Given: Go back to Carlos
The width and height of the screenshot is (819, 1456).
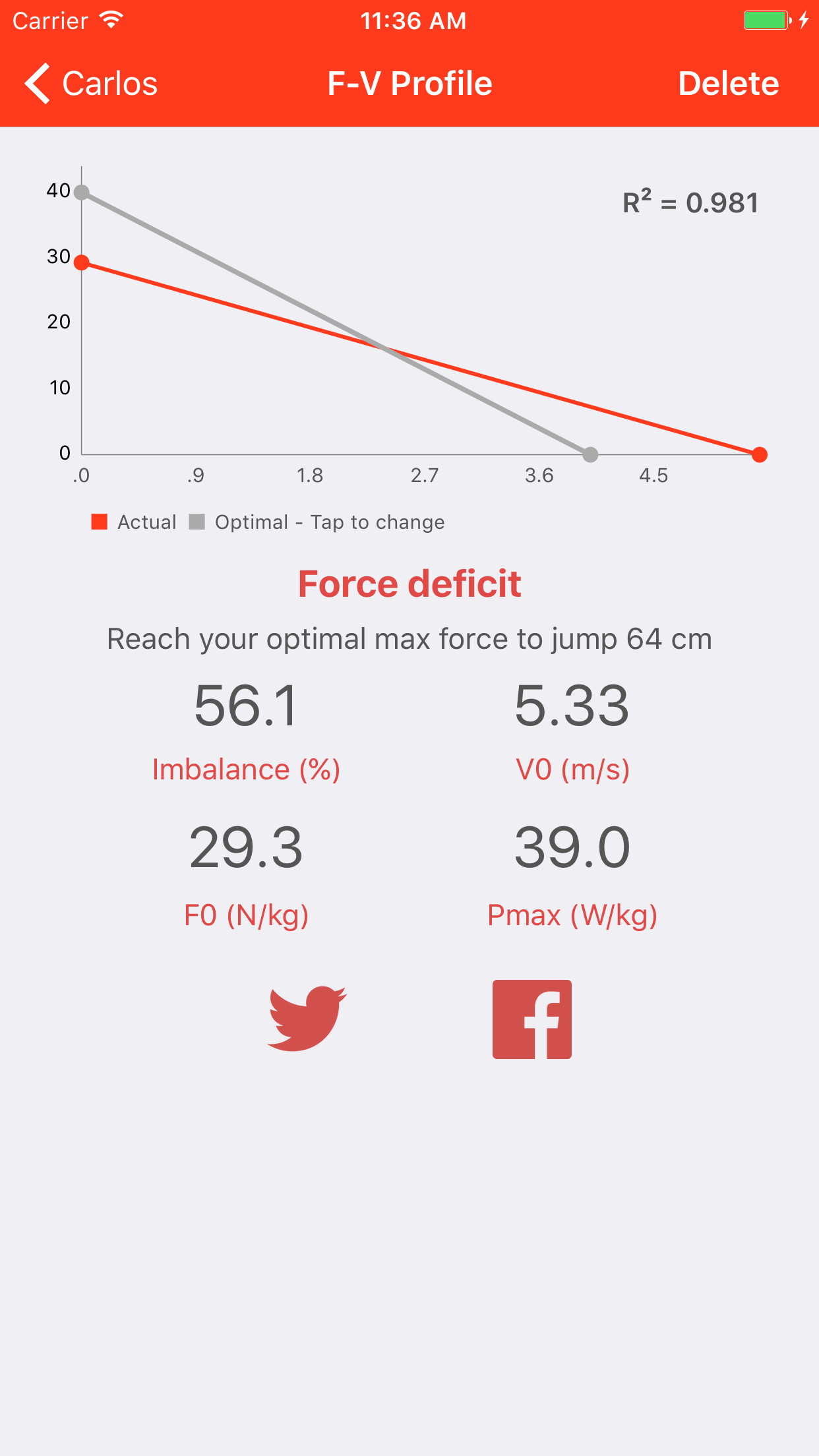Looking at the screenshot, I should pos(91,84).
